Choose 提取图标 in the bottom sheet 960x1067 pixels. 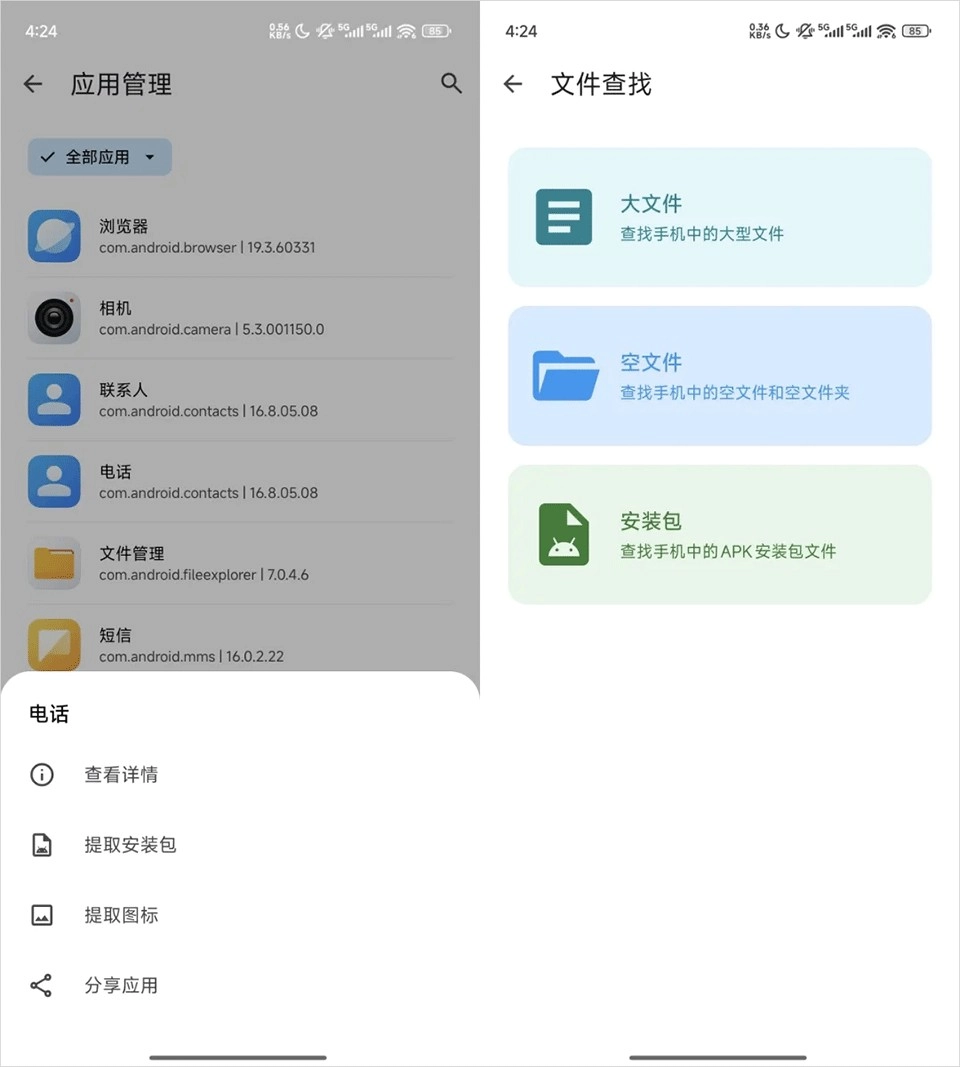click(x=239, y=915)
